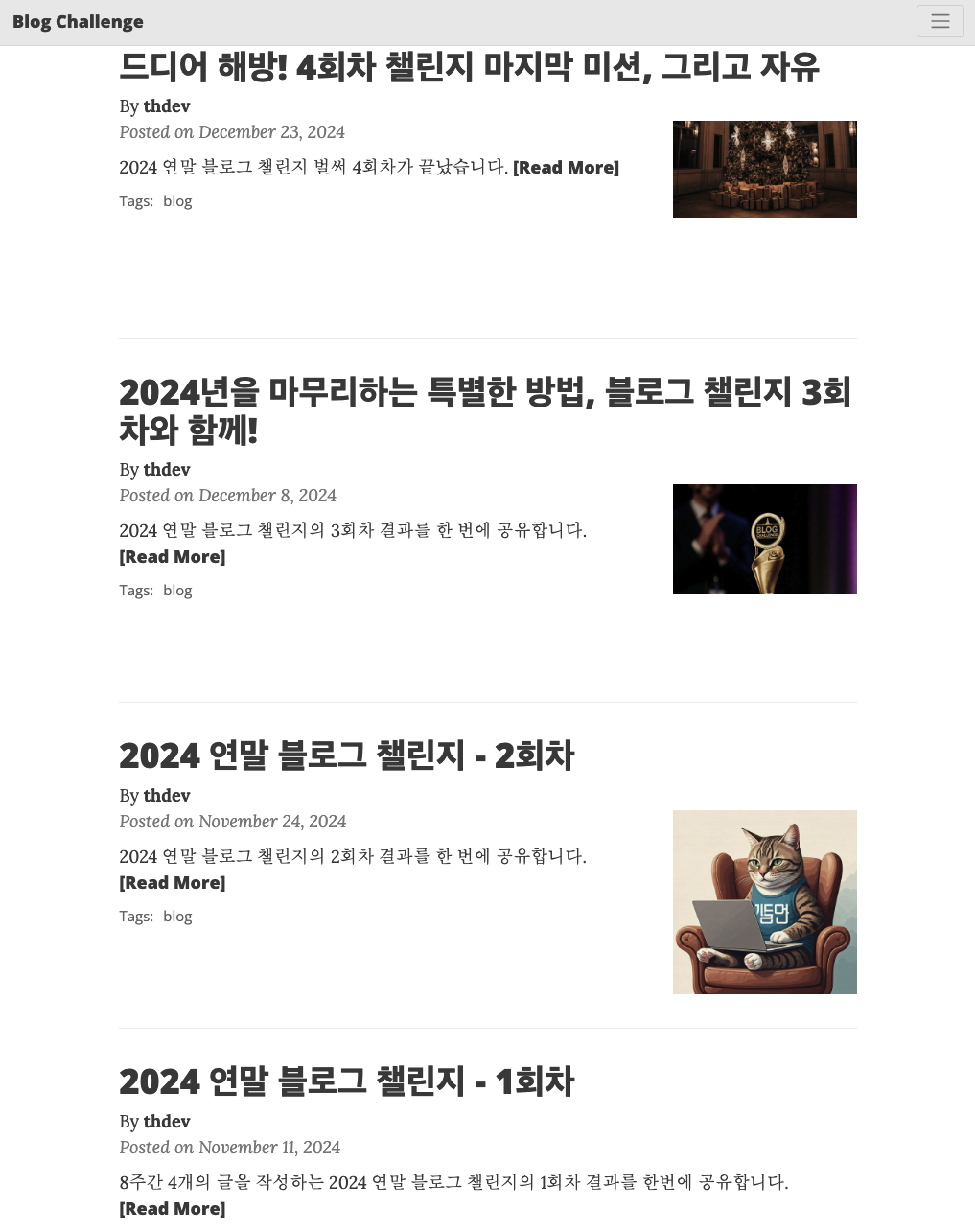This screenshot has width=975, height=1232.
Task: Select blog tag under 4회차 post
Action: [177, 201]
